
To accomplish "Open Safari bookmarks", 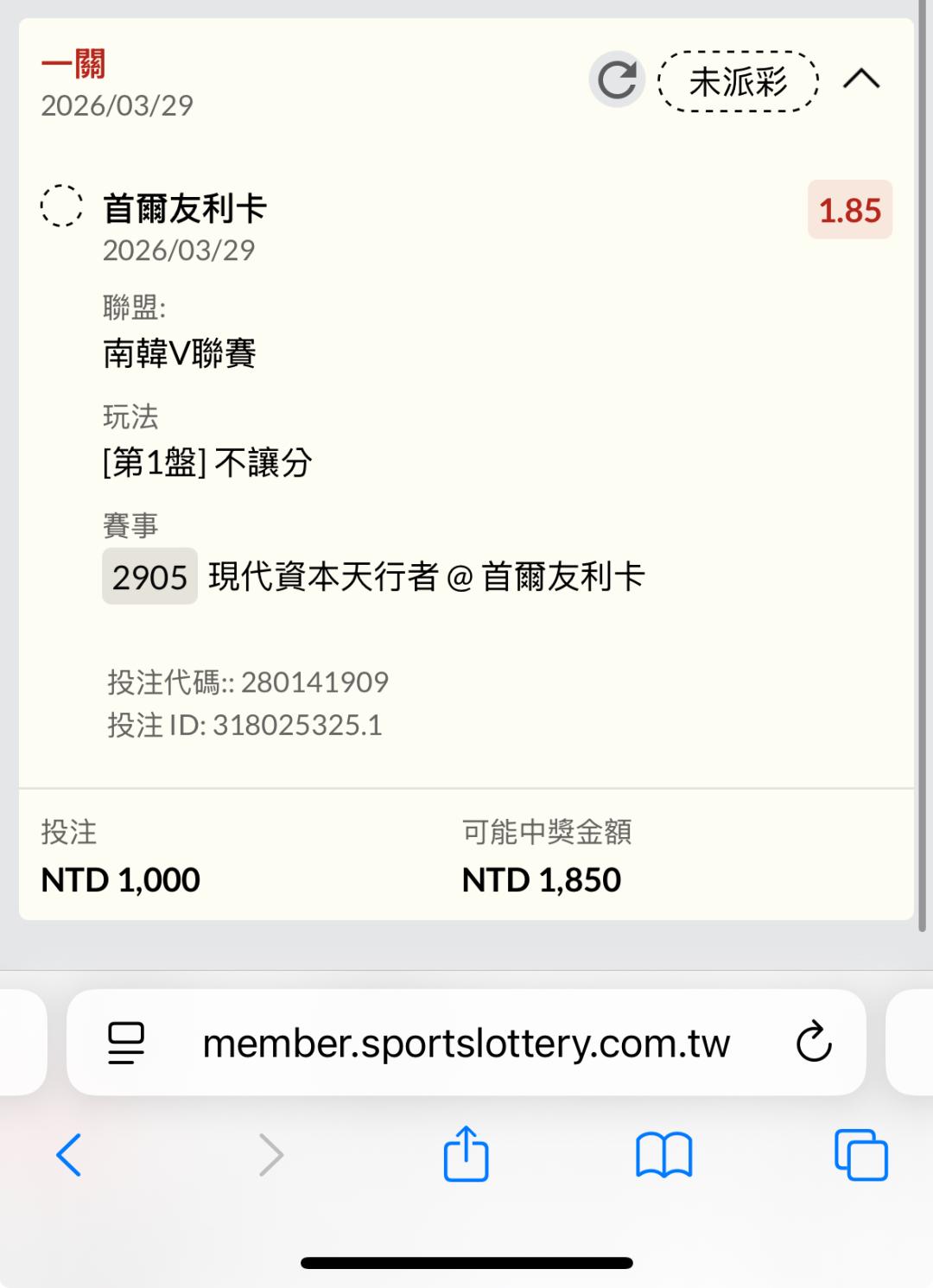I will point(663,1155).
